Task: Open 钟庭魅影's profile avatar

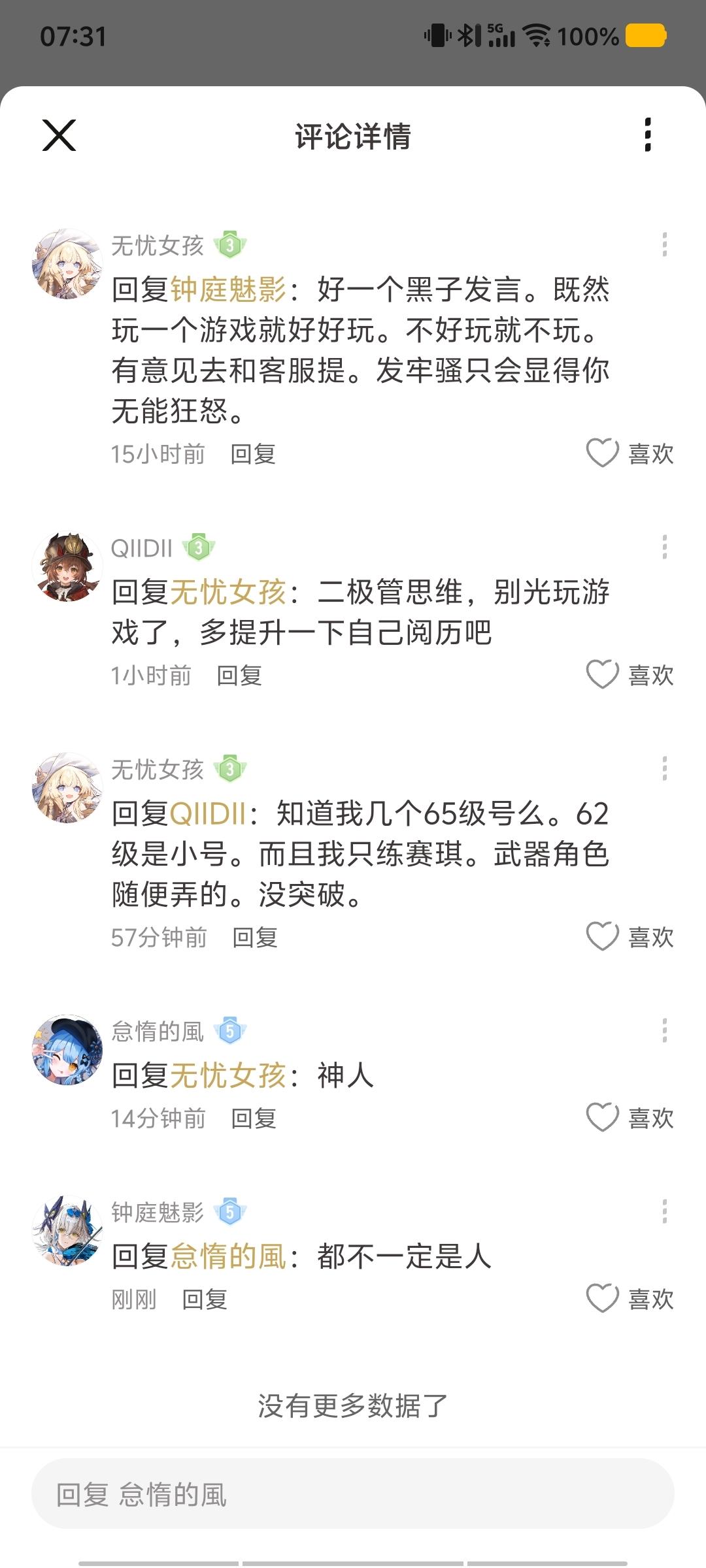Action: [67, 1231]
